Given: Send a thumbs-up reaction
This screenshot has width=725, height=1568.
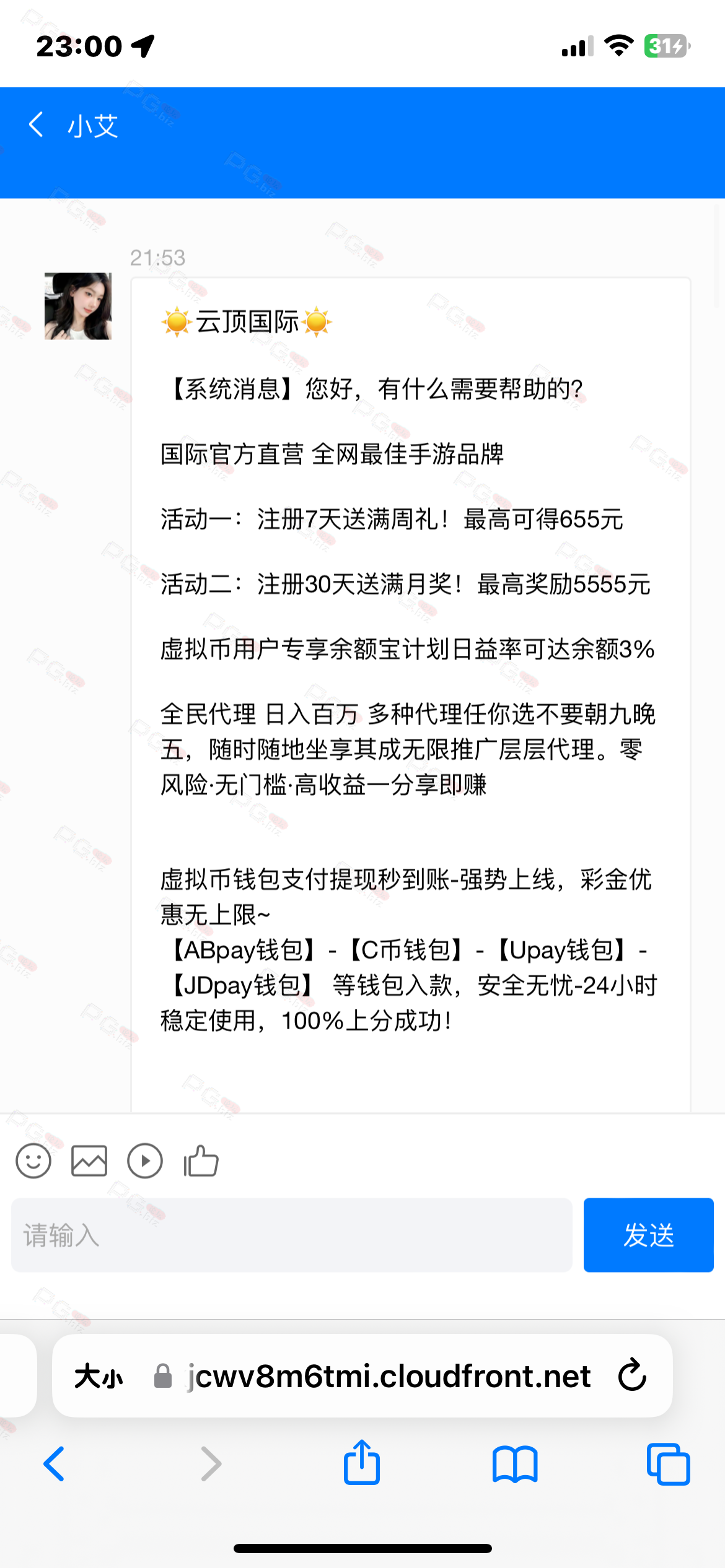Looking at the screenshot, I should pos(201,1161).
